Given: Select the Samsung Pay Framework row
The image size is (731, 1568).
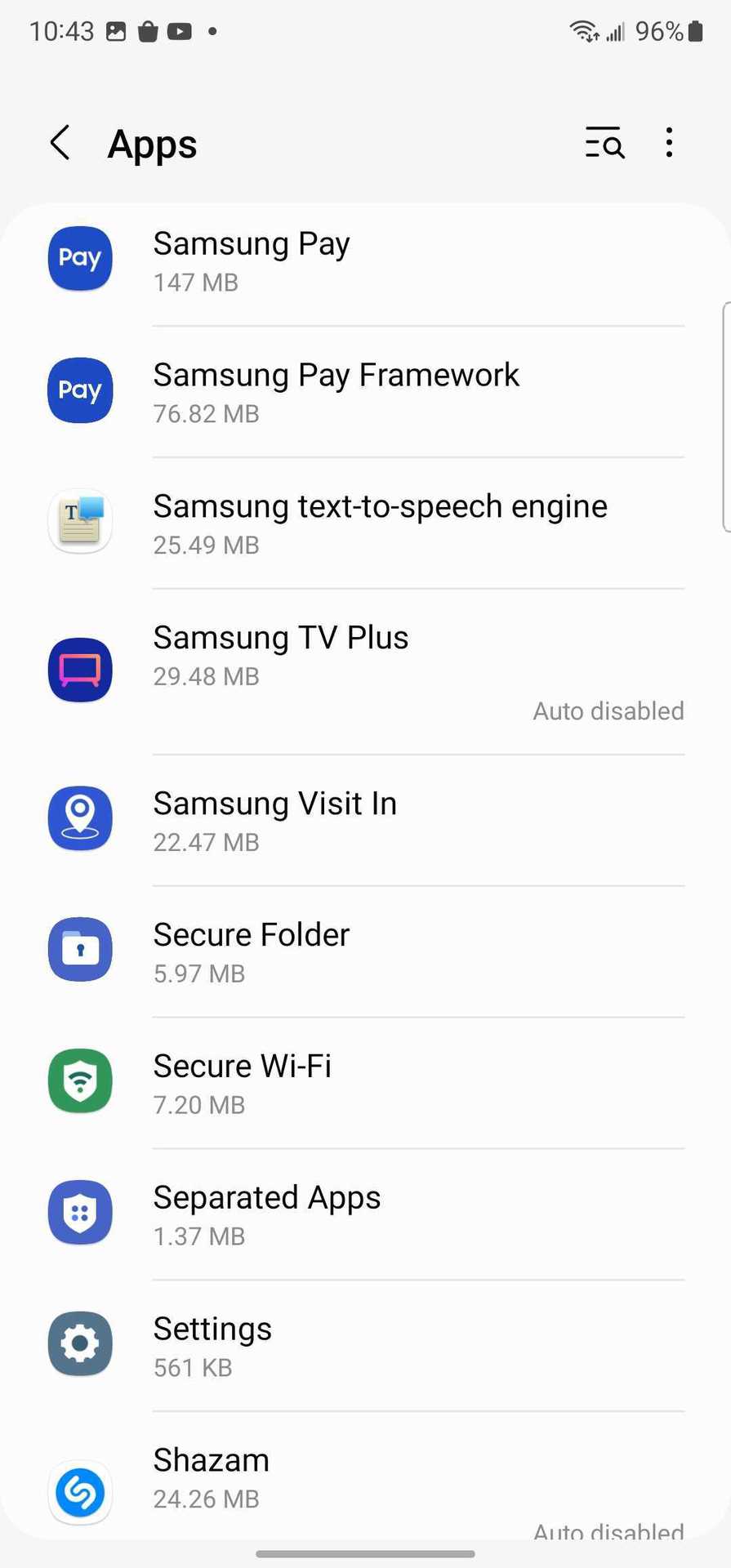Looking at the screenshot, I should [x=365, y=392].
